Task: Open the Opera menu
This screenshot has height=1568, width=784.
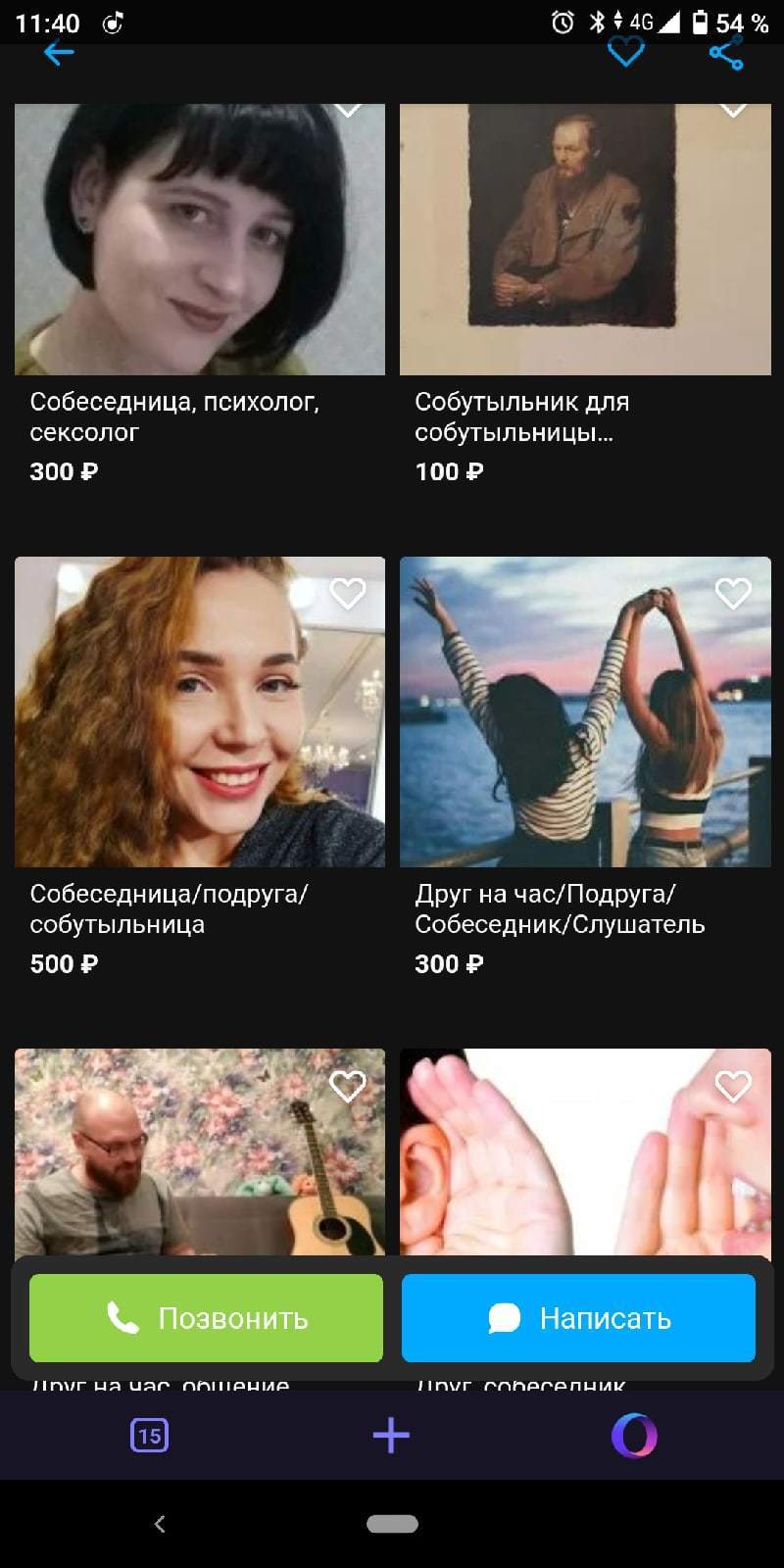Action: click(634, 1437)
